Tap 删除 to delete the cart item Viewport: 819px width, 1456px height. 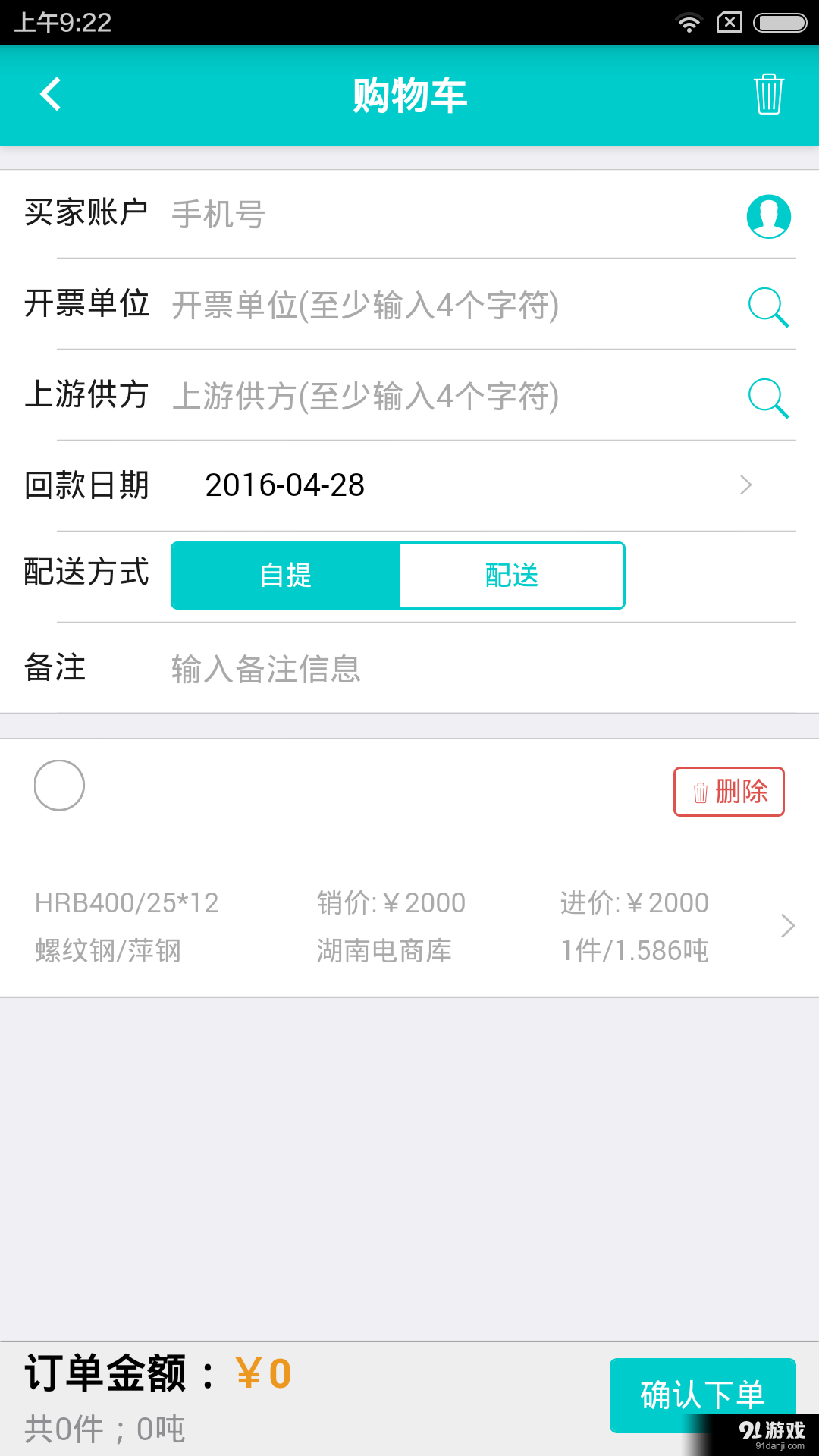coord(728,792)
